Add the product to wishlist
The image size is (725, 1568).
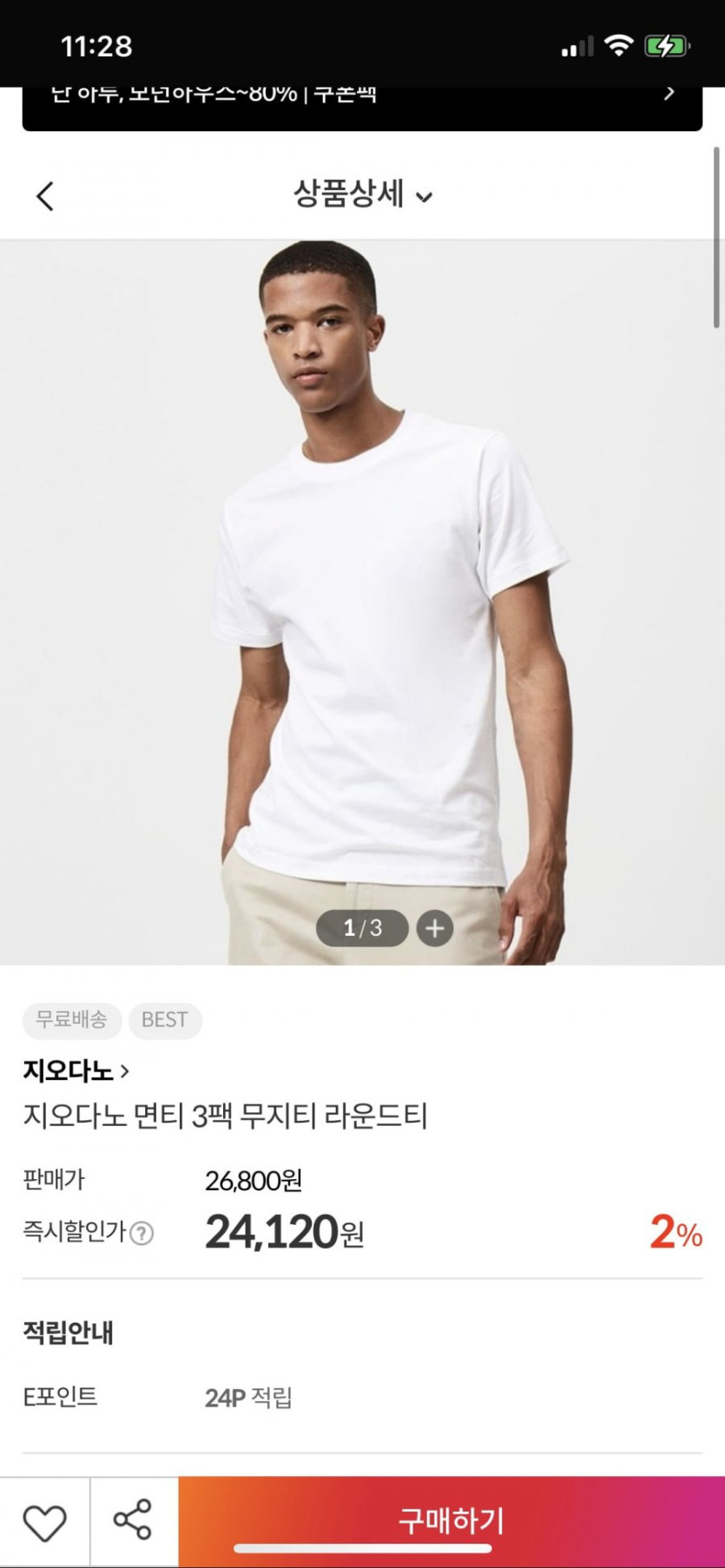(x=44, y=1522)
